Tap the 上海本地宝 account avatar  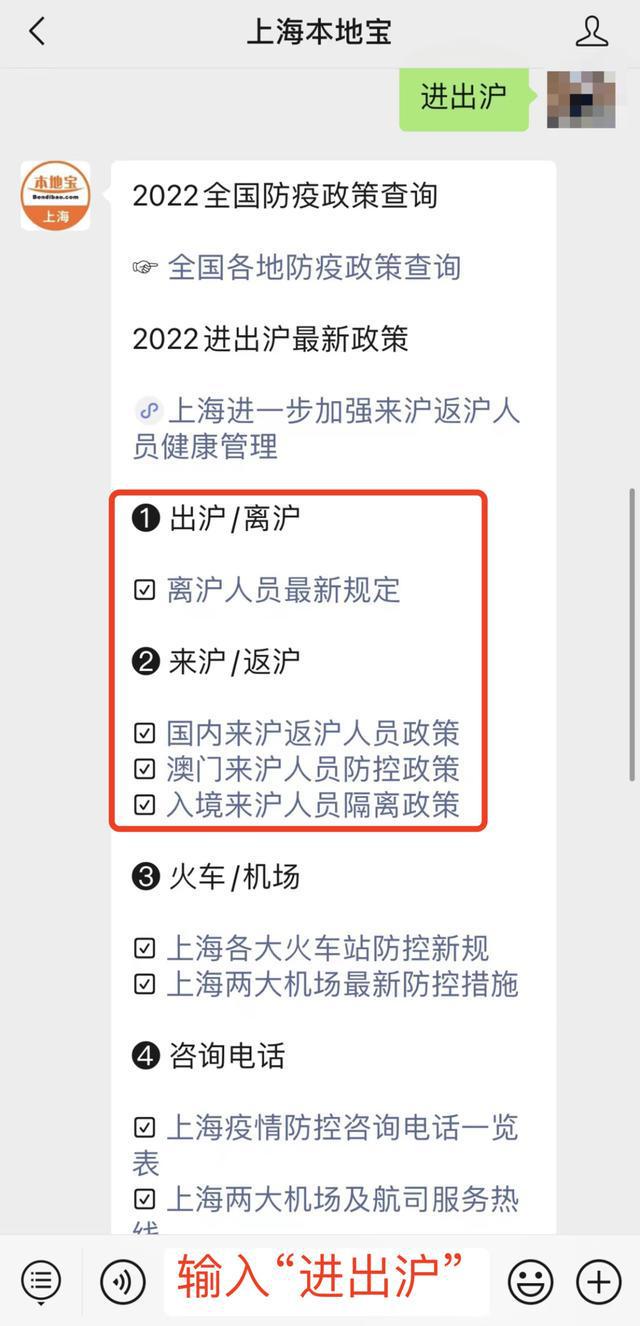coord(55,196)
